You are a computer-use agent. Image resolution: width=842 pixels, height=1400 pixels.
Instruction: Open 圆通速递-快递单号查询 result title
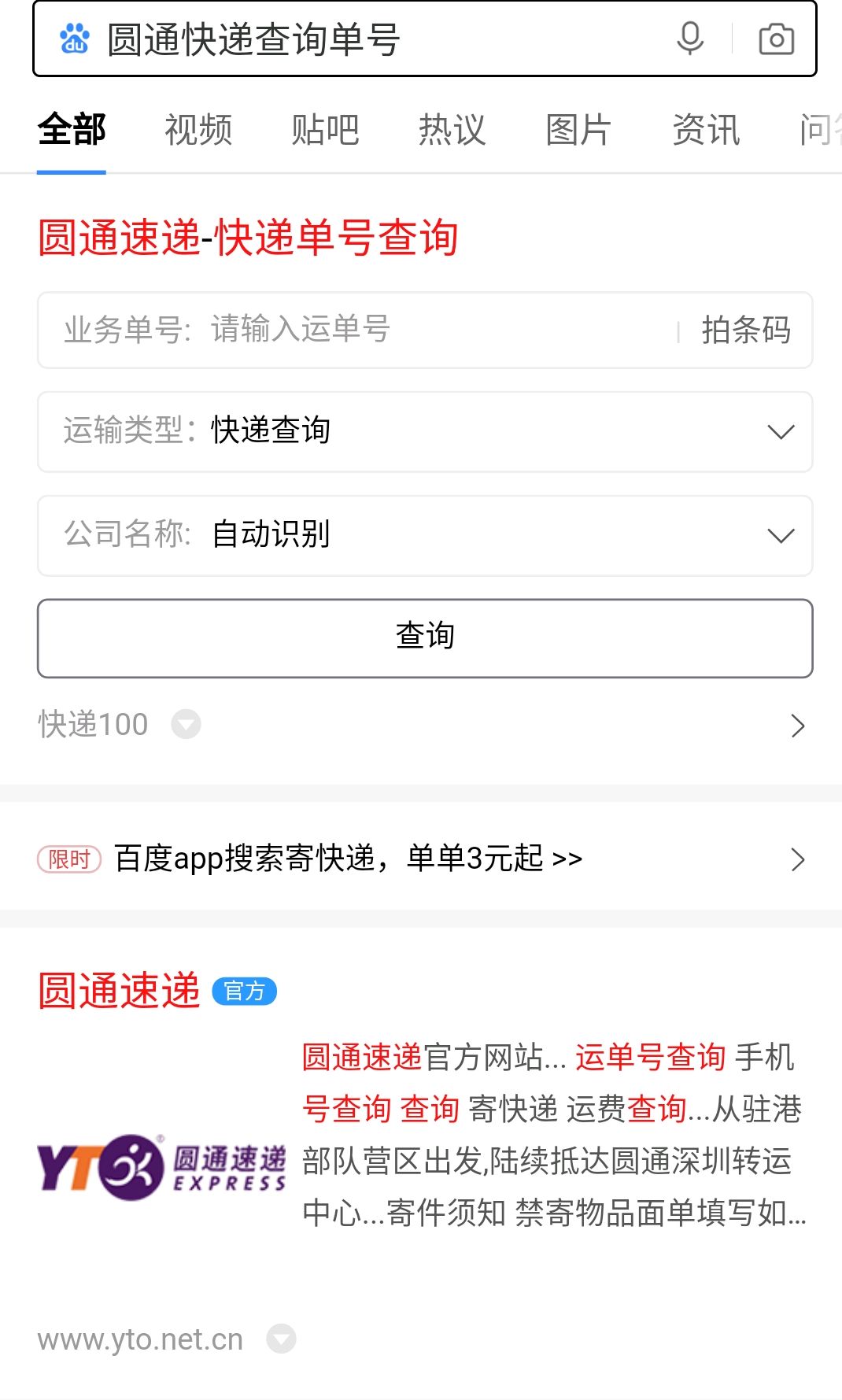tap(248, 238)
